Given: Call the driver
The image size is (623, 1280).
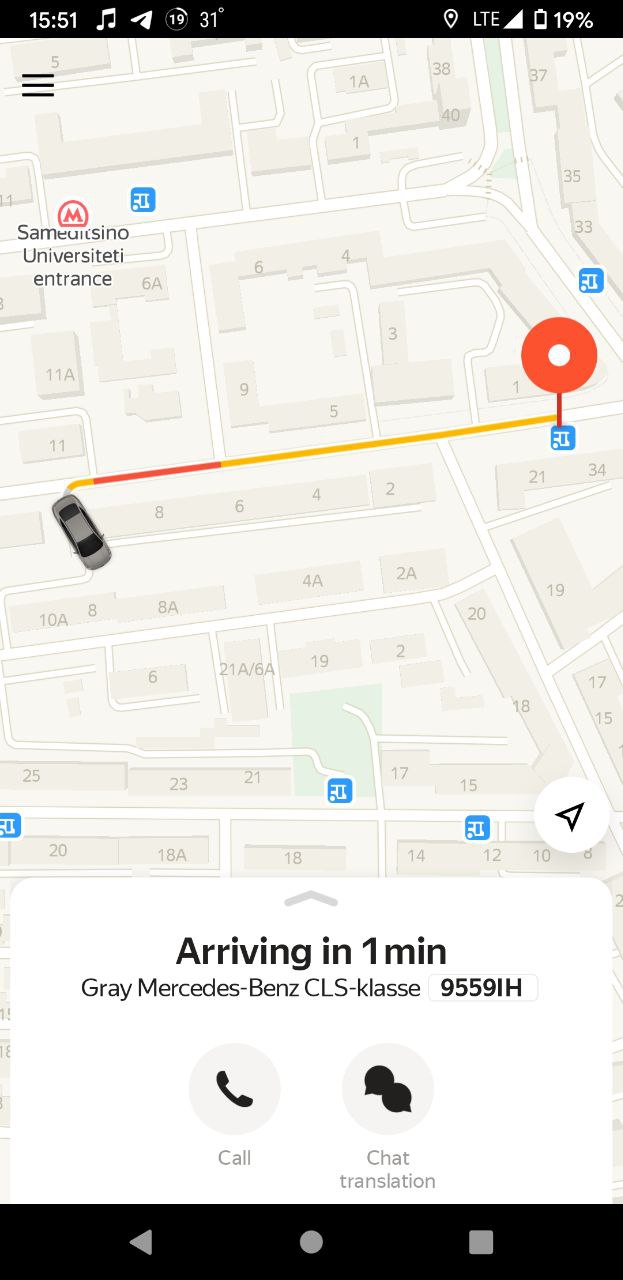Looking at the screenshot, I should coord(234,1089).
